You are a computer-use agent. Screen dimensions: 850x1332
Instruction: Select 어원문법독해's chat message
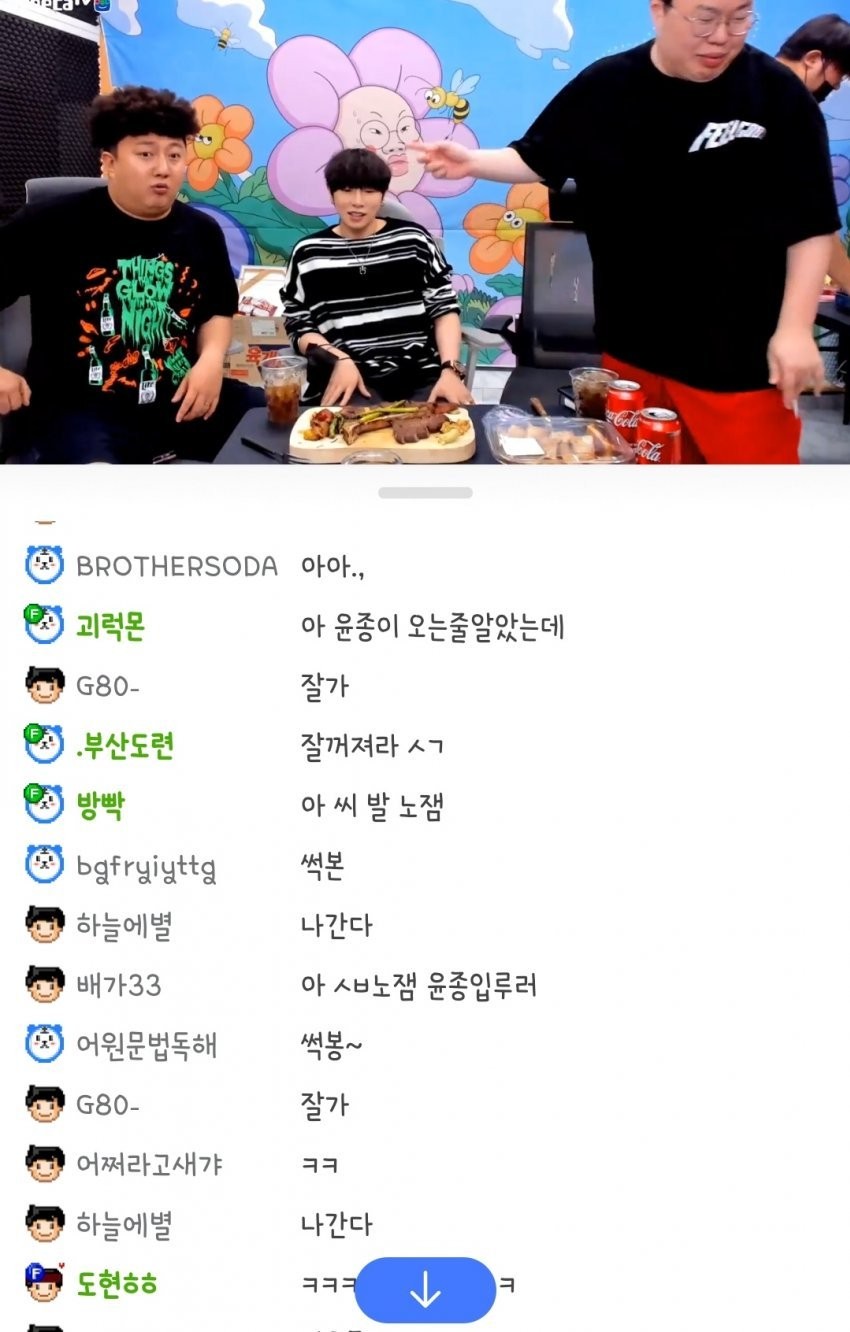pyautogui.click(x=331, y=1046)
